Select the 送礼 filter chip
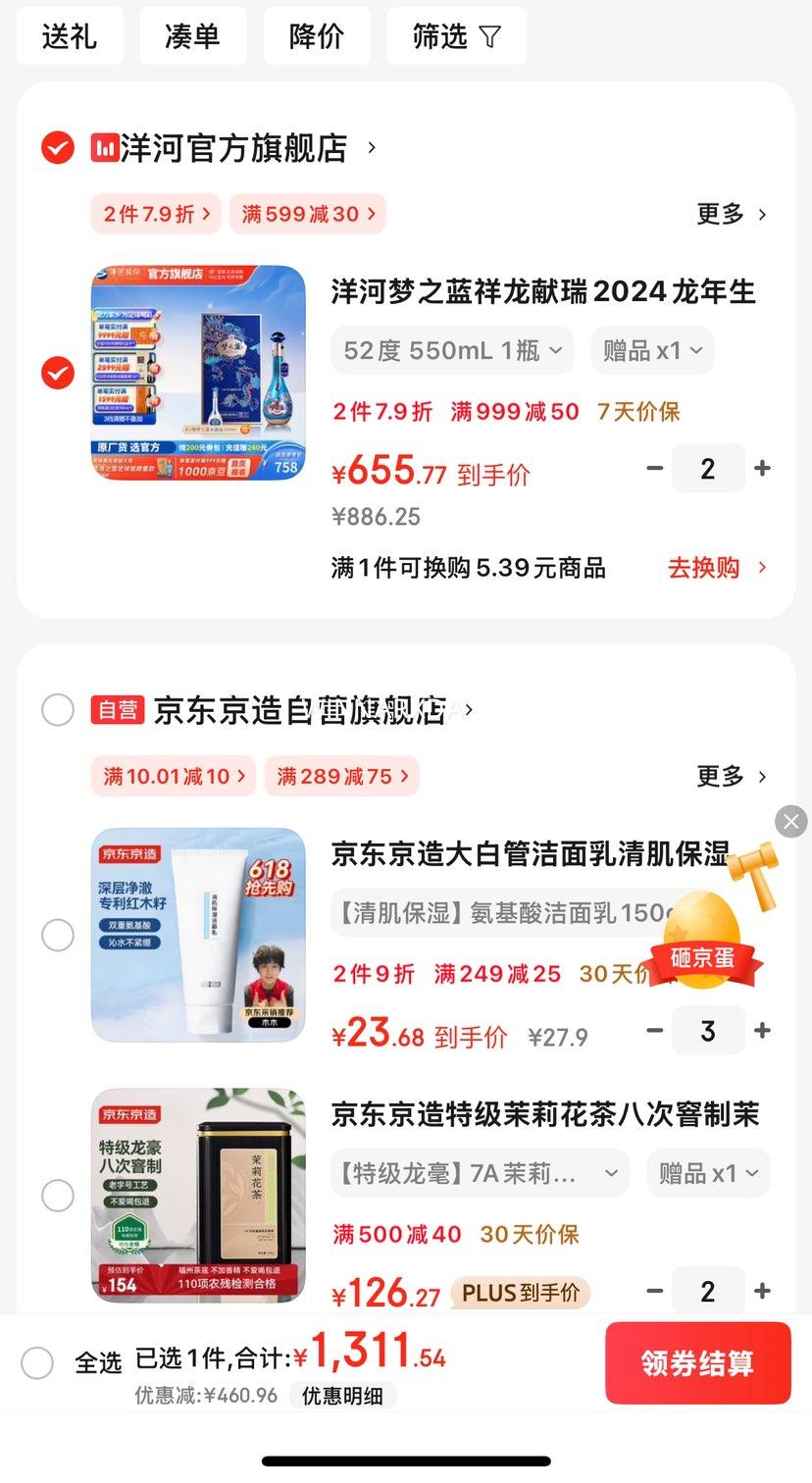Viewport: 812px width, 1483px height. (x=70, y=36)
